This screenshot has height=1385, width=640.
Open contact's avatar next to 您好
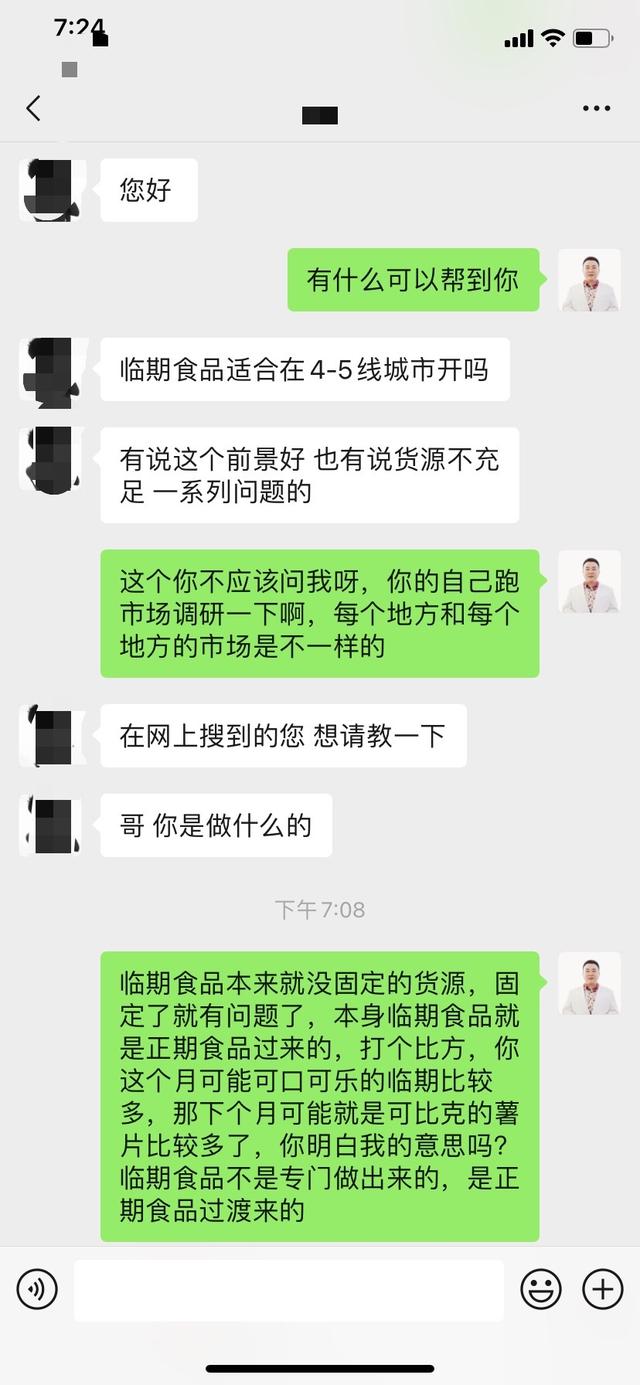click(52, 190)
